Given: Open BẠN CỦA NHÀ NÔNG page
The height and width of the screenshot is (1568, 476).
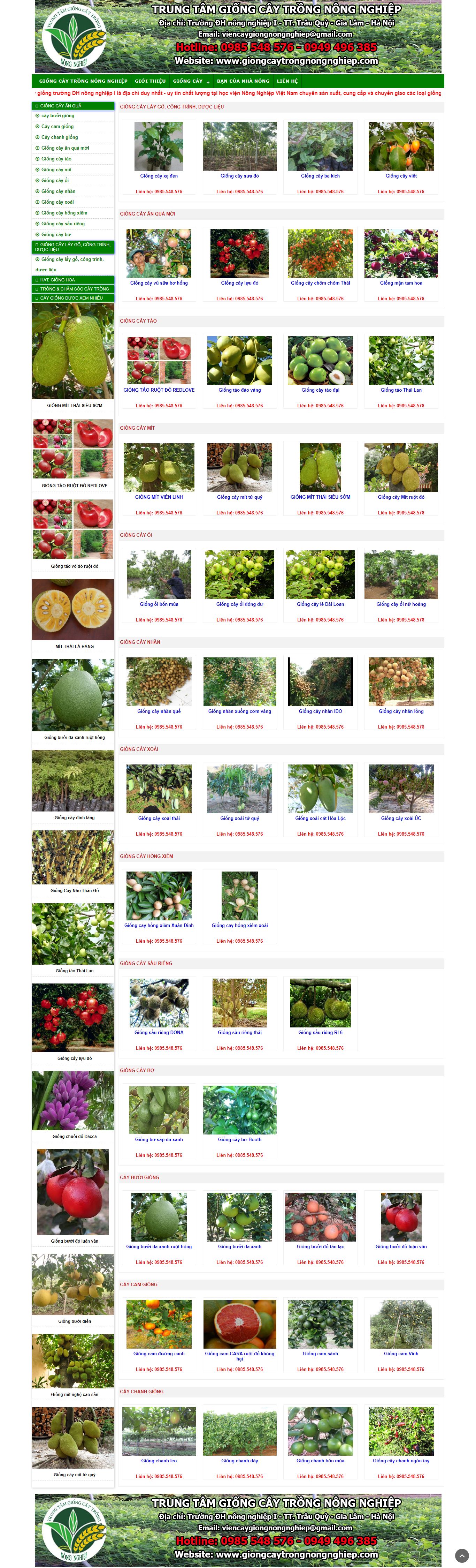Looking at the screenshot, I should tap(243, 81).
